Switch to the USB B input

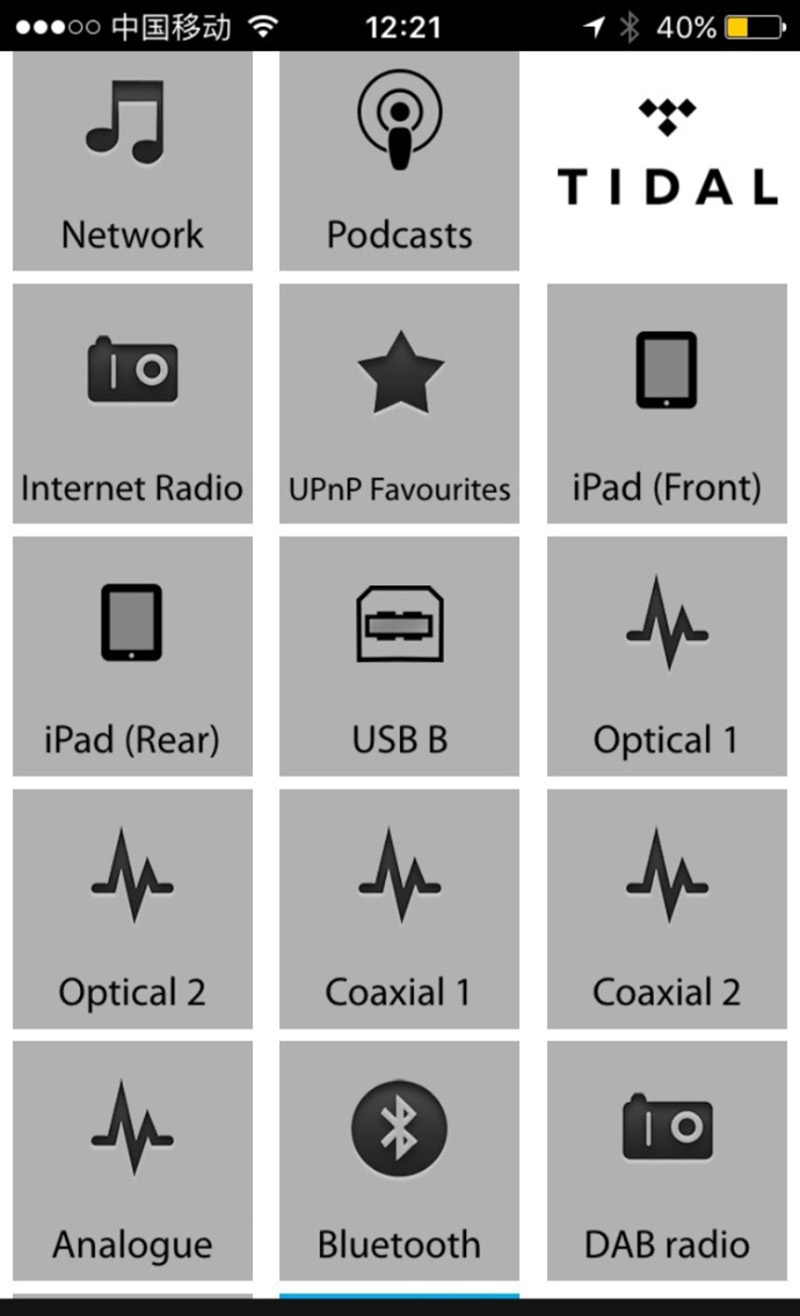tap(399, 656)
